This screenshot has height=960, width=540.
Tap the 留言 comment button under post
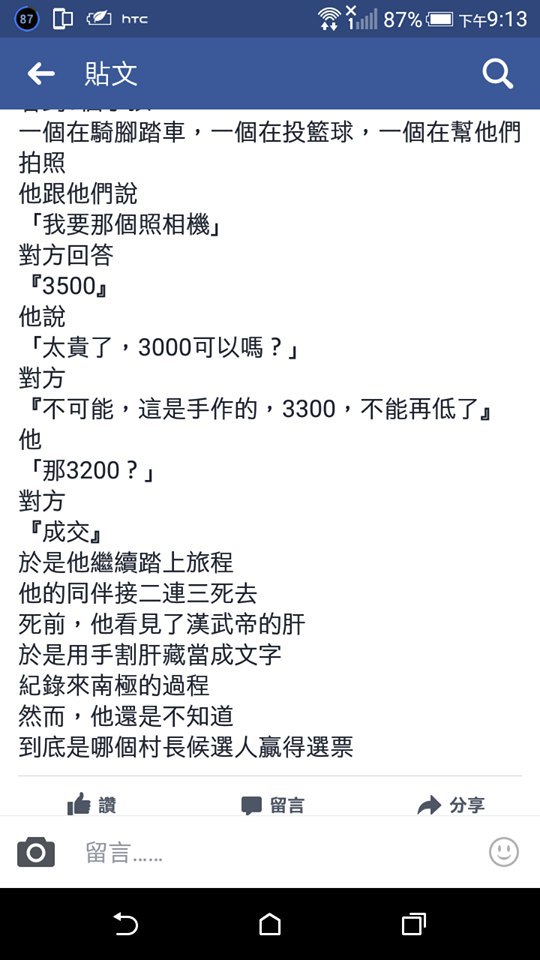click(272, 804)
